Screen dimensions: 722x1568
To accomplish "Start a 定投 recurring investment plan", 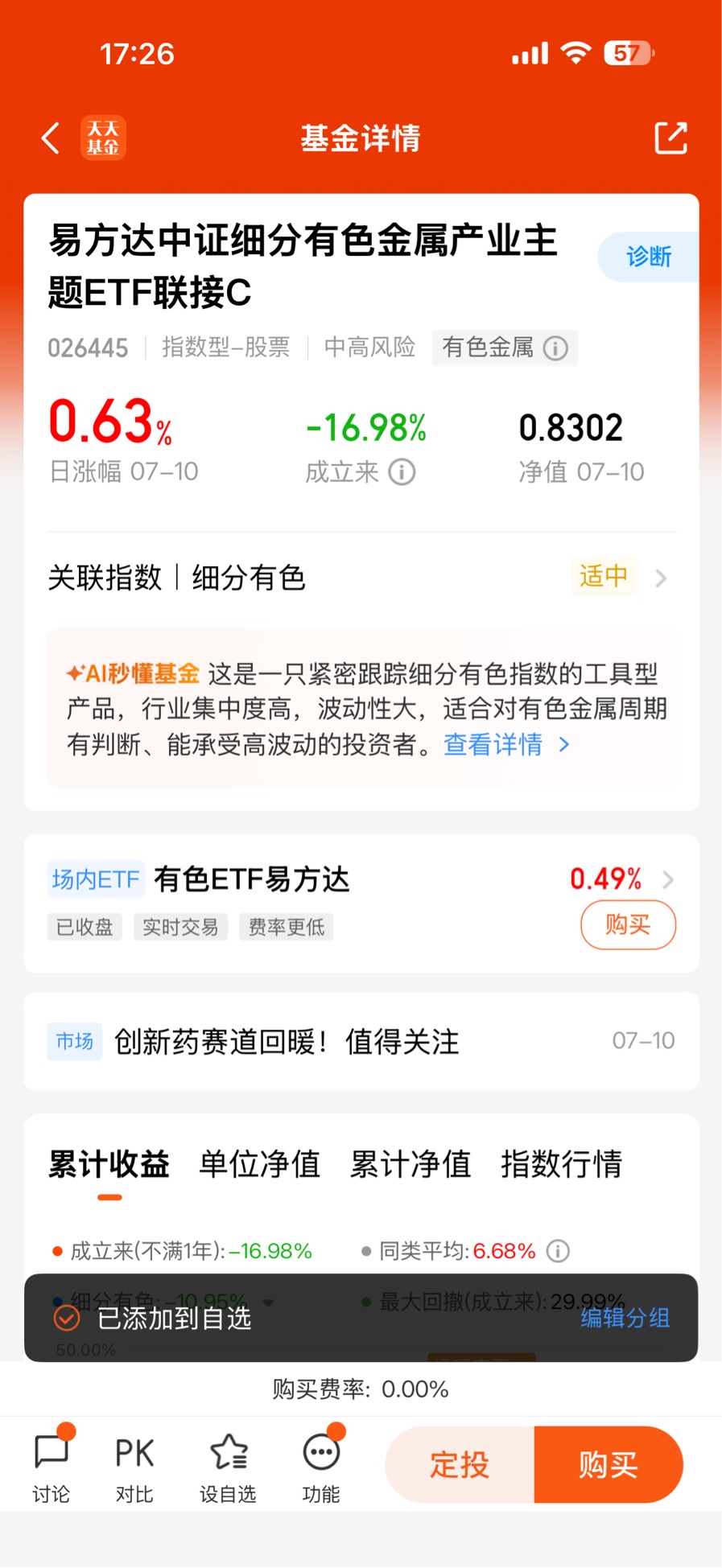I will [x=460, y=1465].
